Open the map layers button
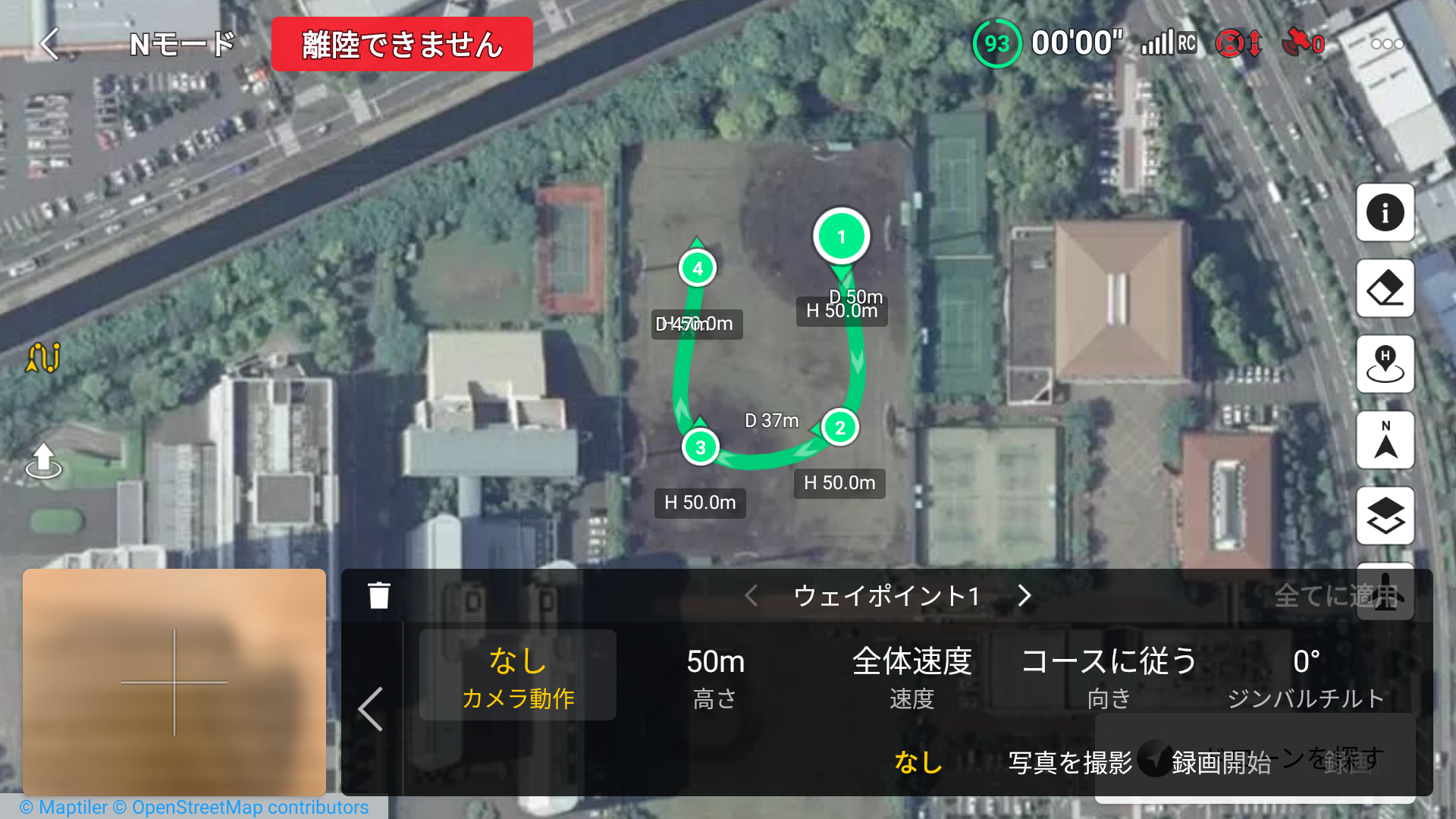Screen dimensions: 1456x819 [x=1385, y=516]
